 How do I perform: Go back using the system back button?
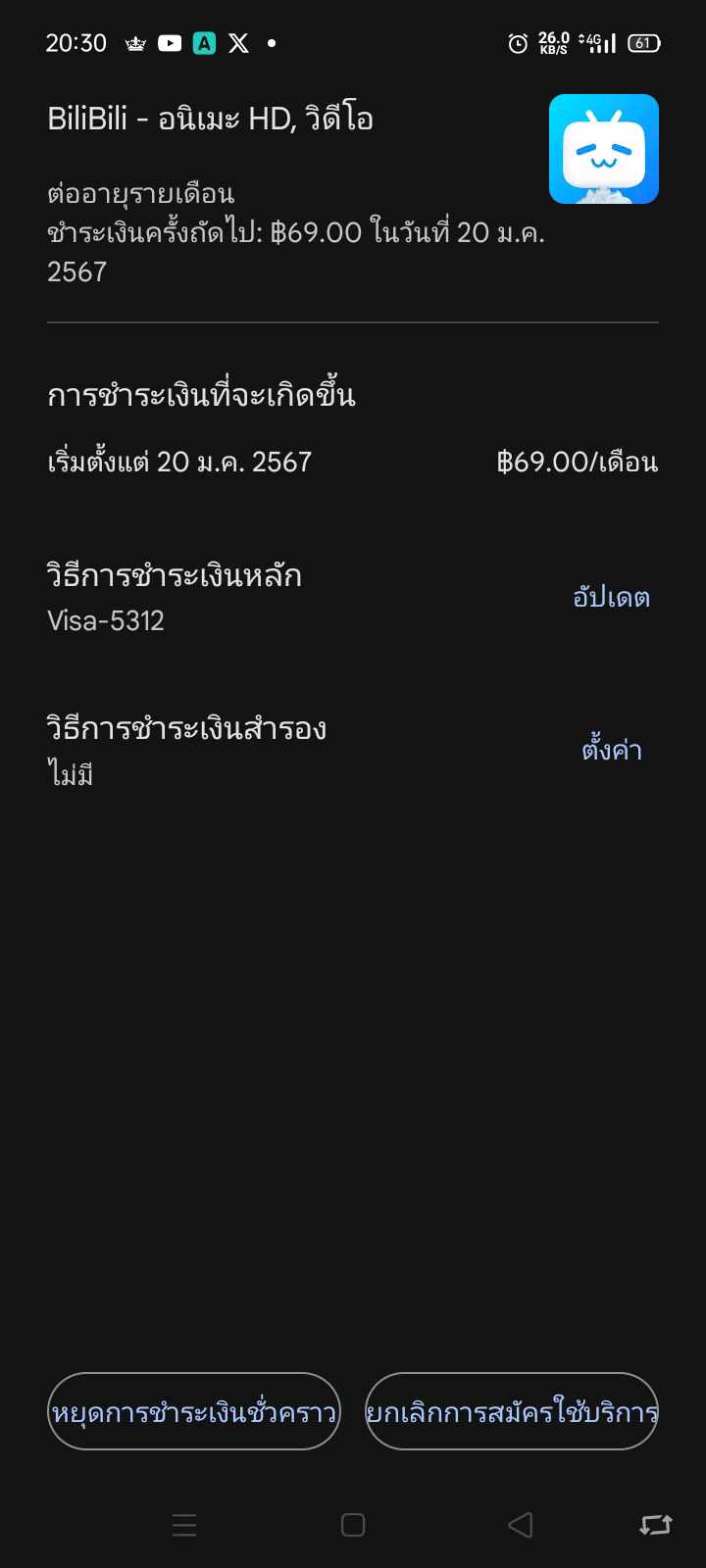click(521, 1525)
